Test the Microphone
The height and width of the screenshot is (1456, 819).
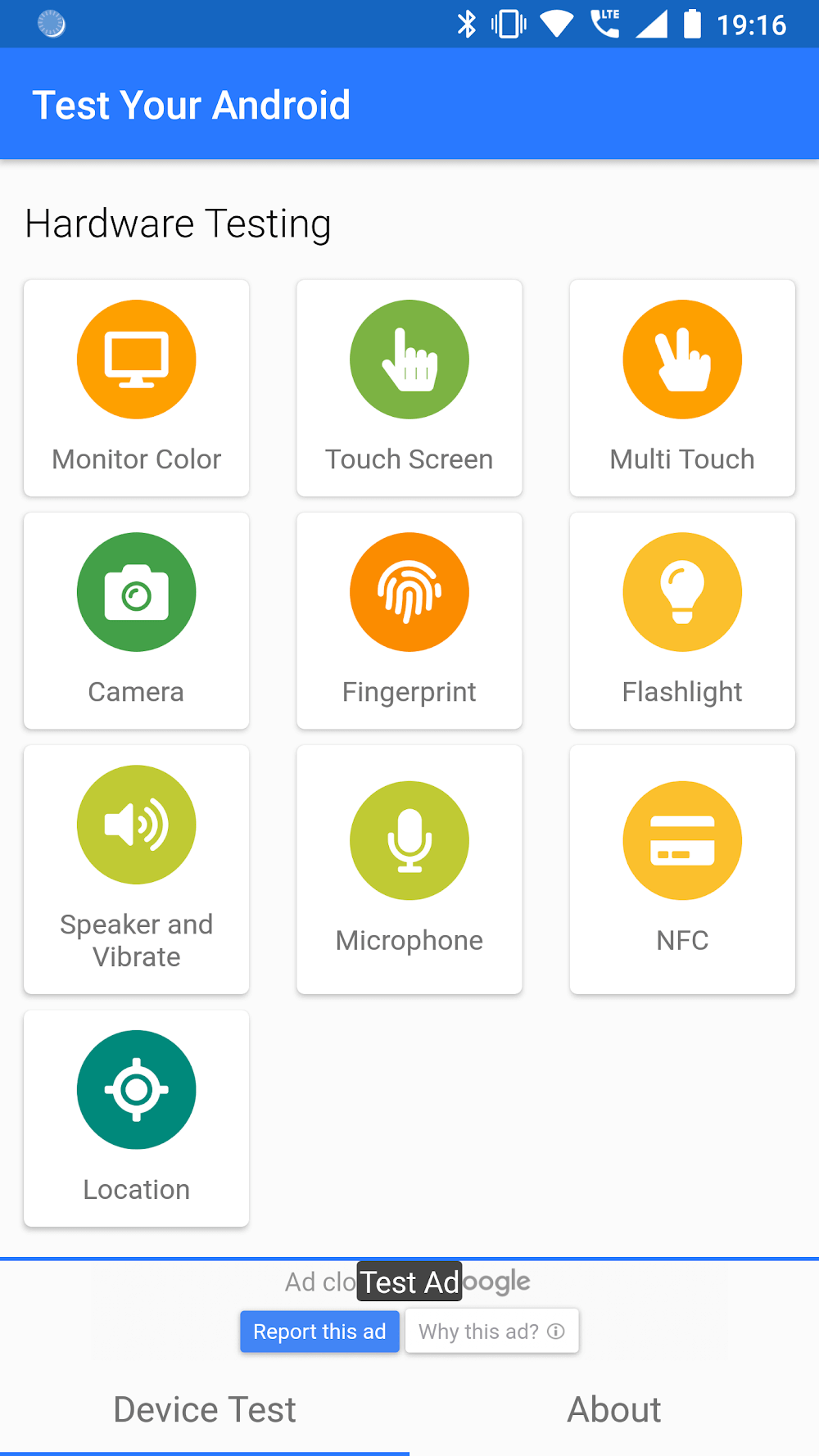coord(409,870)
